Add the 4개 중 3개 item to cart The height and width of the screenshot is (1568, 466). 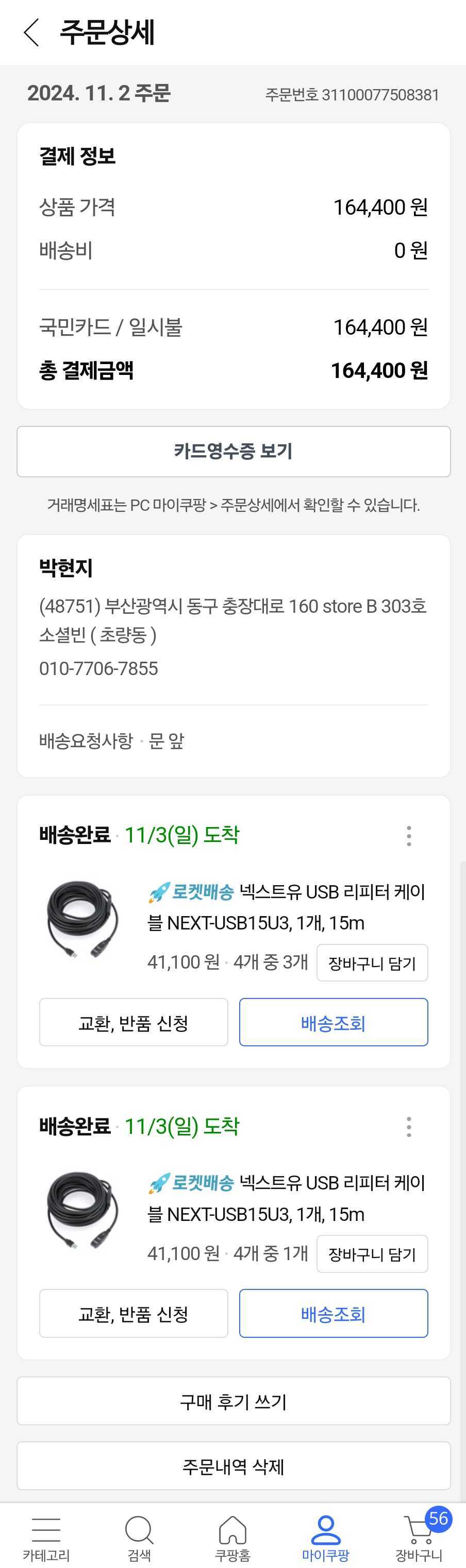coord(372,963)
